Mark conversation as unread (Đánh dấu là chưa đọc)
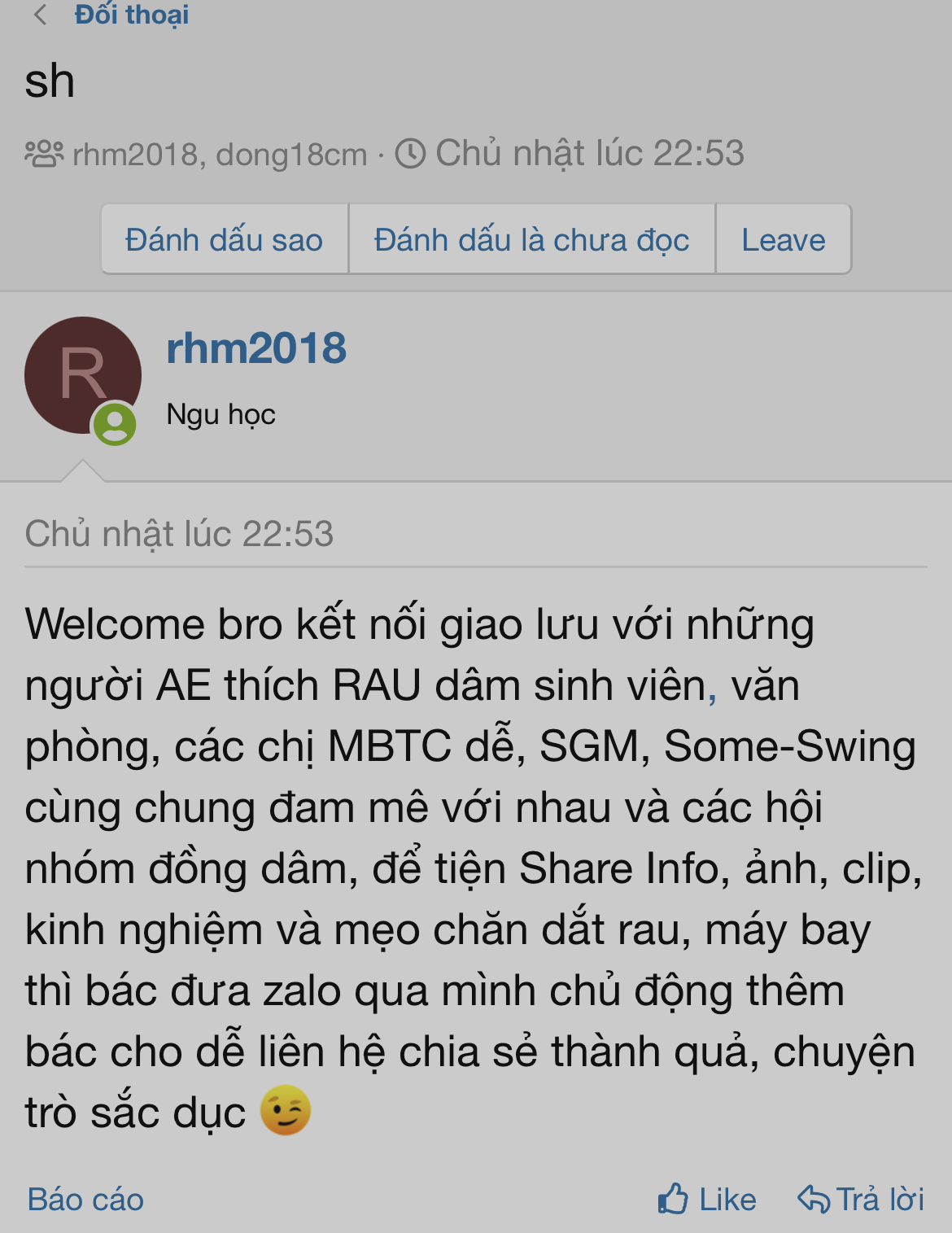The image size is (952, 1233). (531, 240)
